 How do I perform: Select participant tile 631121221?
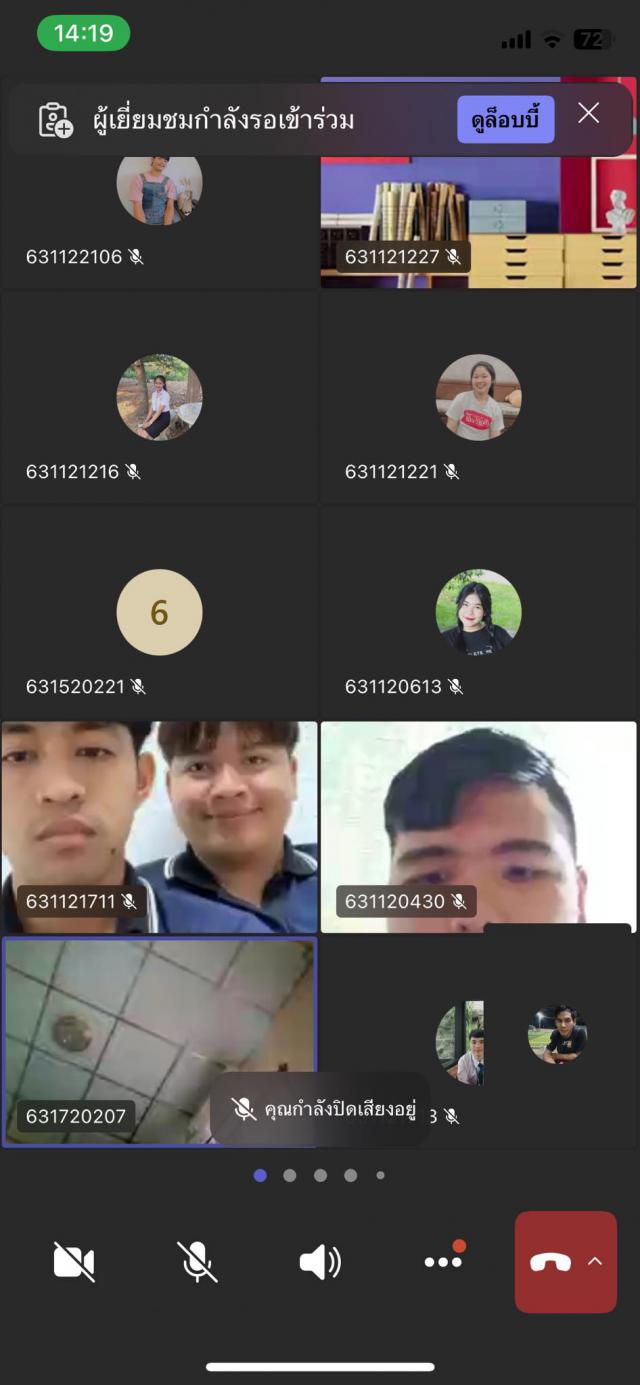tap(478, 400)
